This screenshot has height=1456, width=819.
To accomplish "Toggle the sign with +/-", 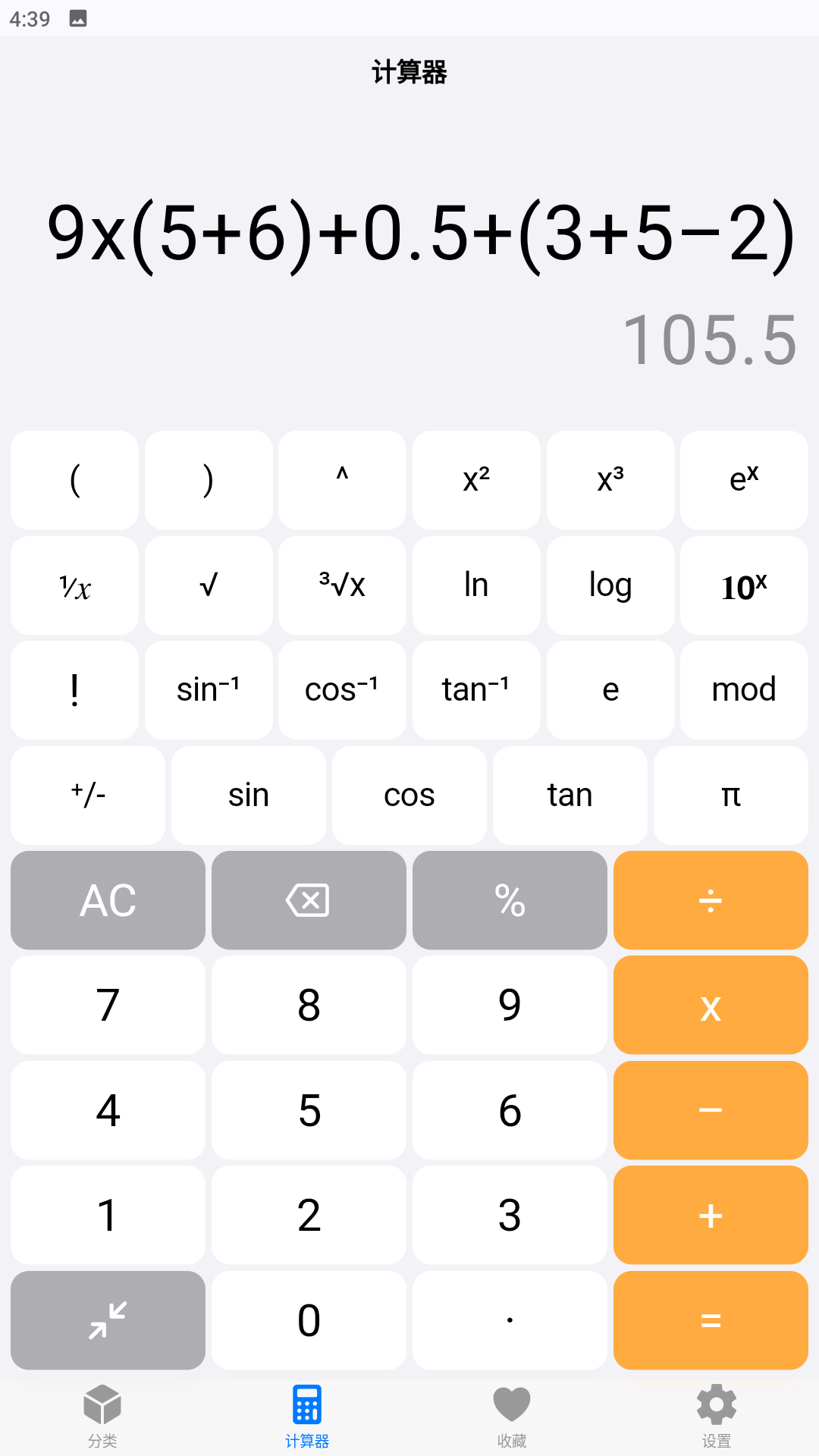I will tap(88, 795).
